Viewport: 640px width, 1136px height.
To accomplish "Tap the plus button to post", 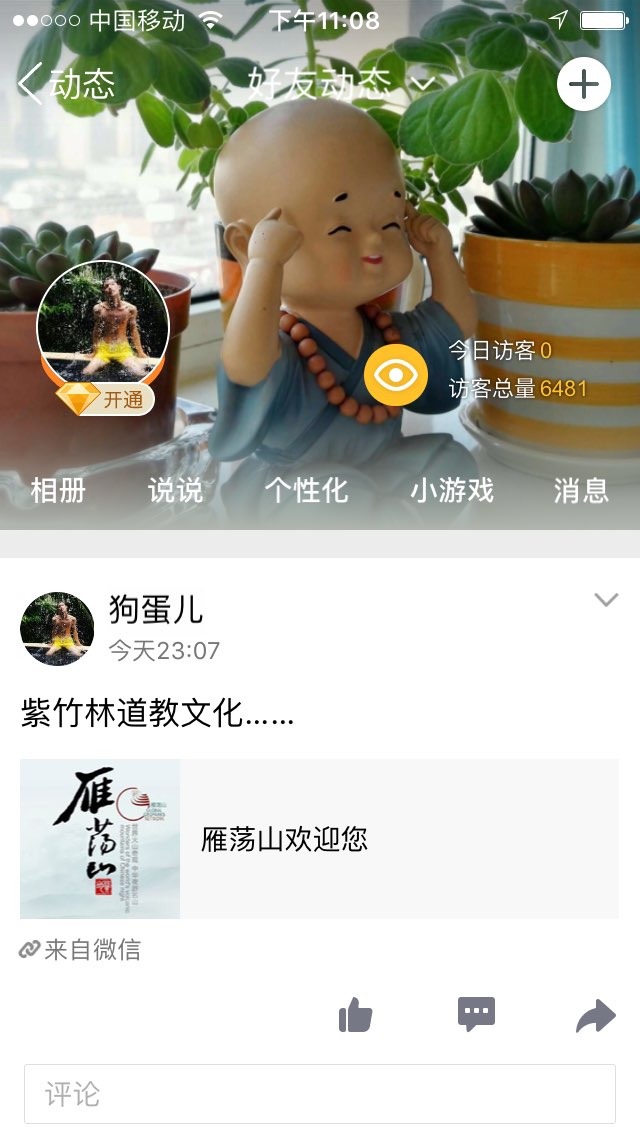I will pos(583,84).
